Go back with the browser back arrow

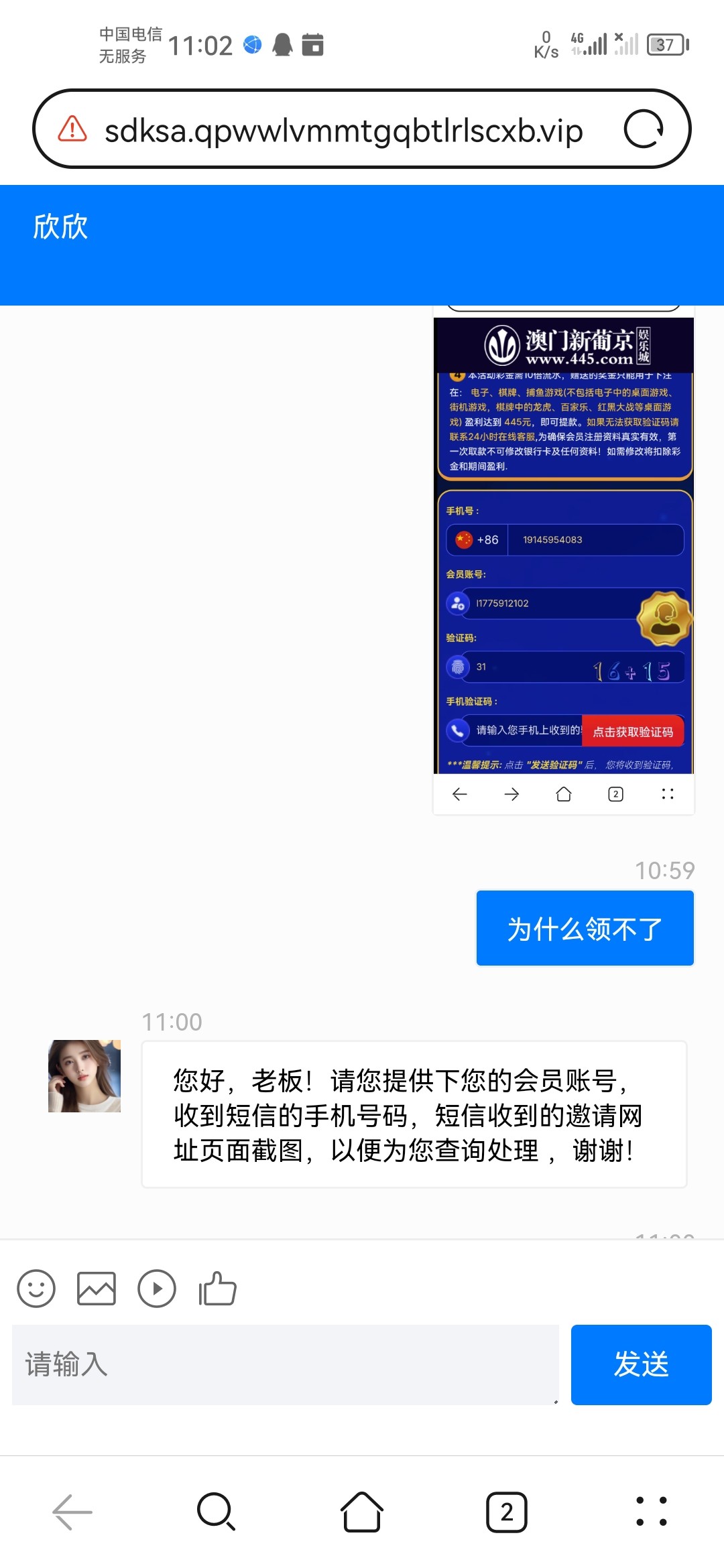pyautogui.click(x=72, y=1512)
